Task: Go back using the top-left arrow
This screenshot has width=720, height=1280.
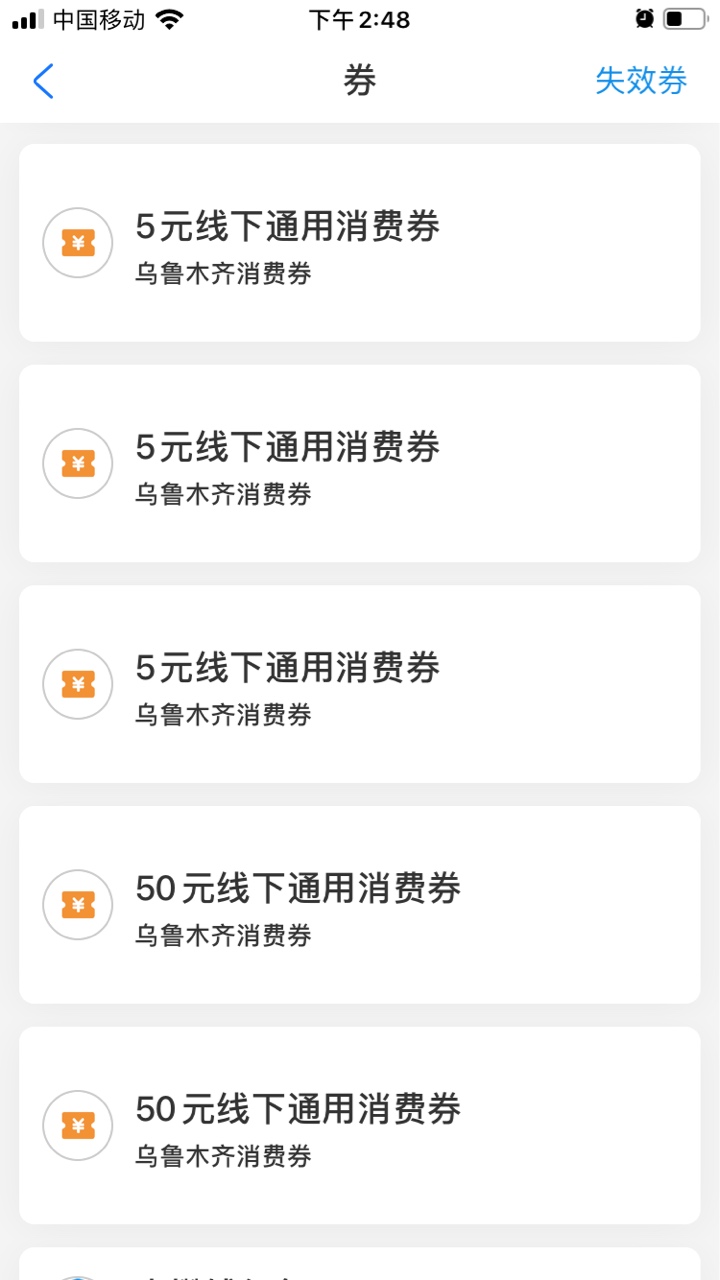Action: coord(43,81)
